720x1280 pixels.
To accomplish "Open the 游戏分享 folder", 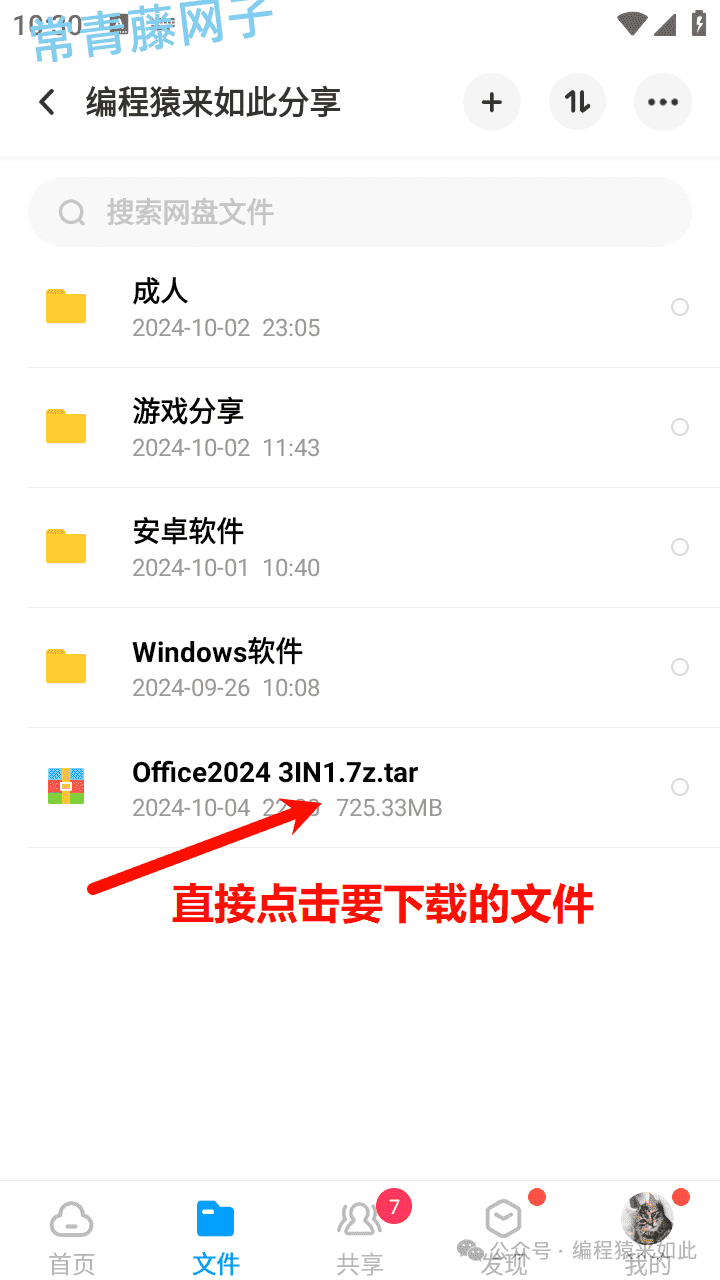I will coord(360,428).
